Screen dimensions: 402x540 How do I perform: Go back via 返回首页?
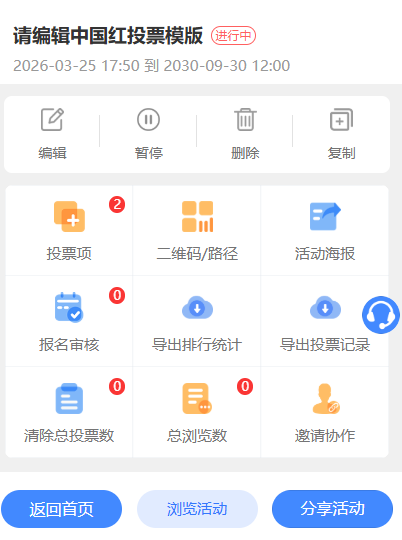(x=62, y=509)
